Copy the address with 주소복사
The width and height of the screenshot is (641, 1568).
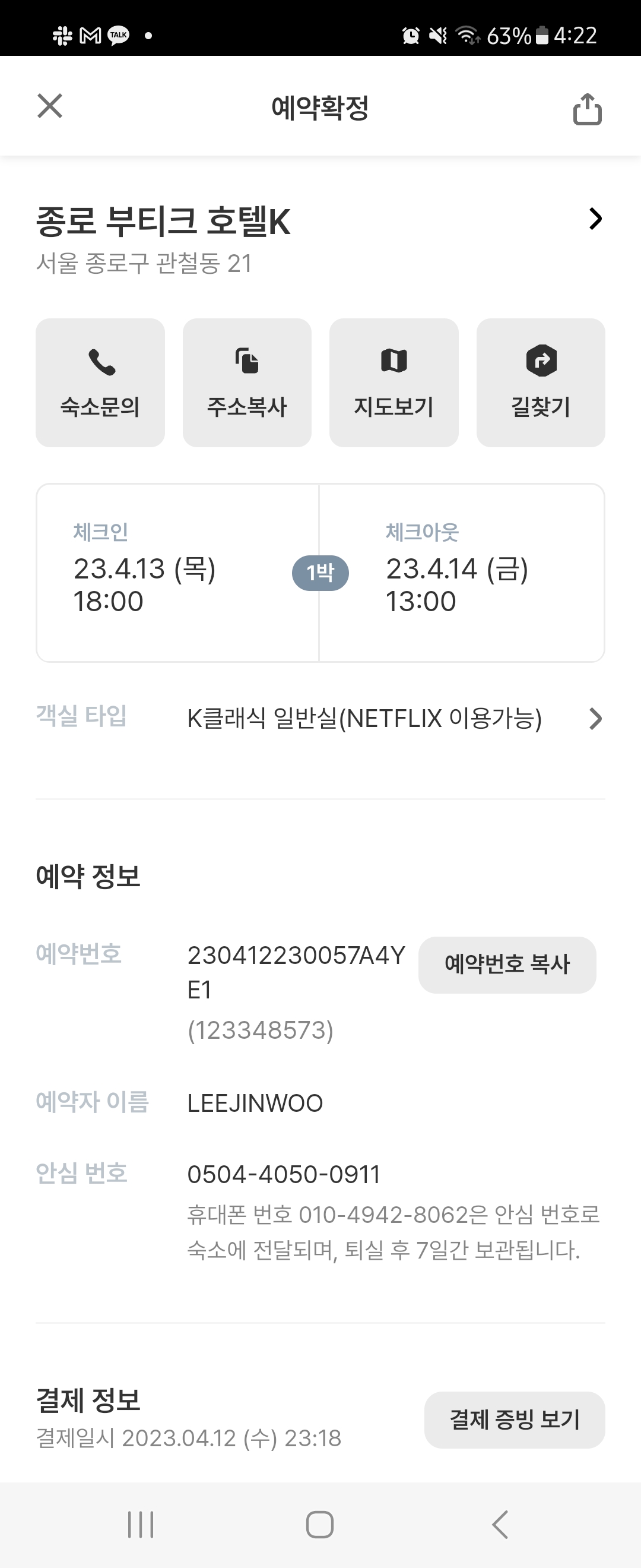point(247,383)
